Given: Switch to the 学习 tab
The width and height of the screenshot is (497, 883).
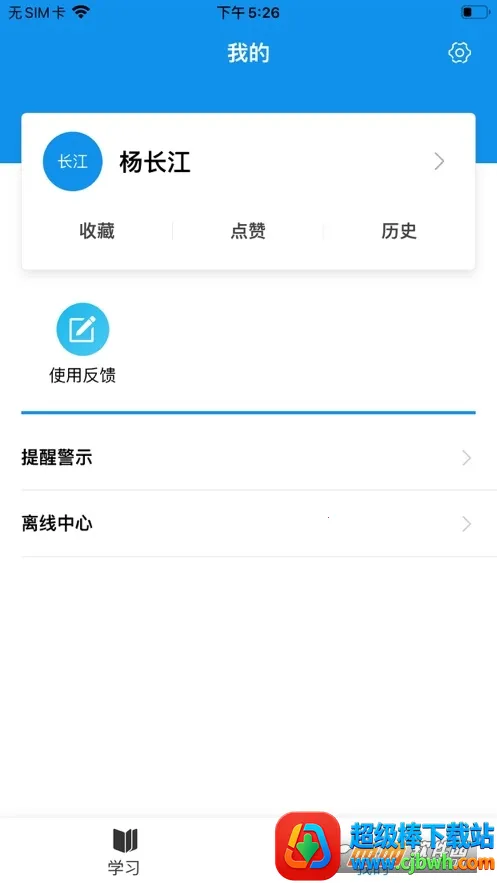Looking at the screenshot, I should [x=124, y=851].
